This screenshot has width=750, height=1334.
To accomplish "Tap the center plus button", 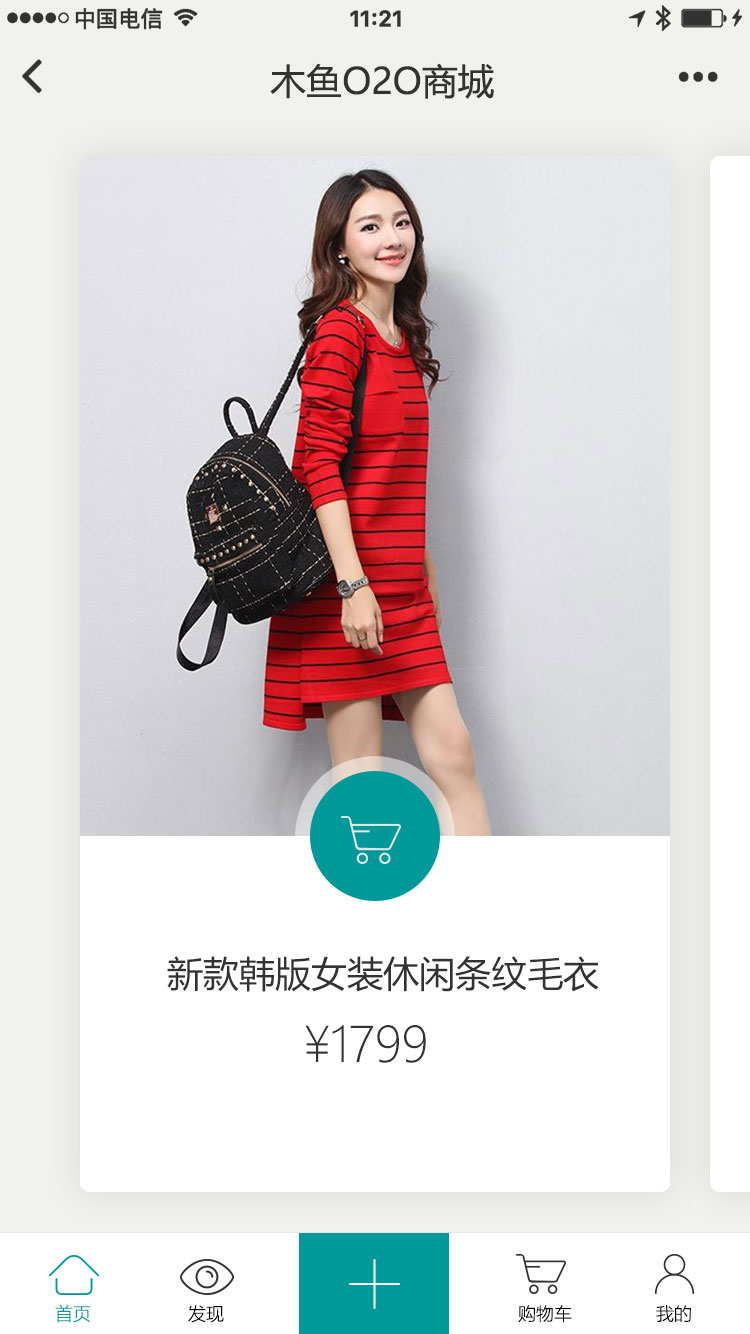I will coord(374,1283).
